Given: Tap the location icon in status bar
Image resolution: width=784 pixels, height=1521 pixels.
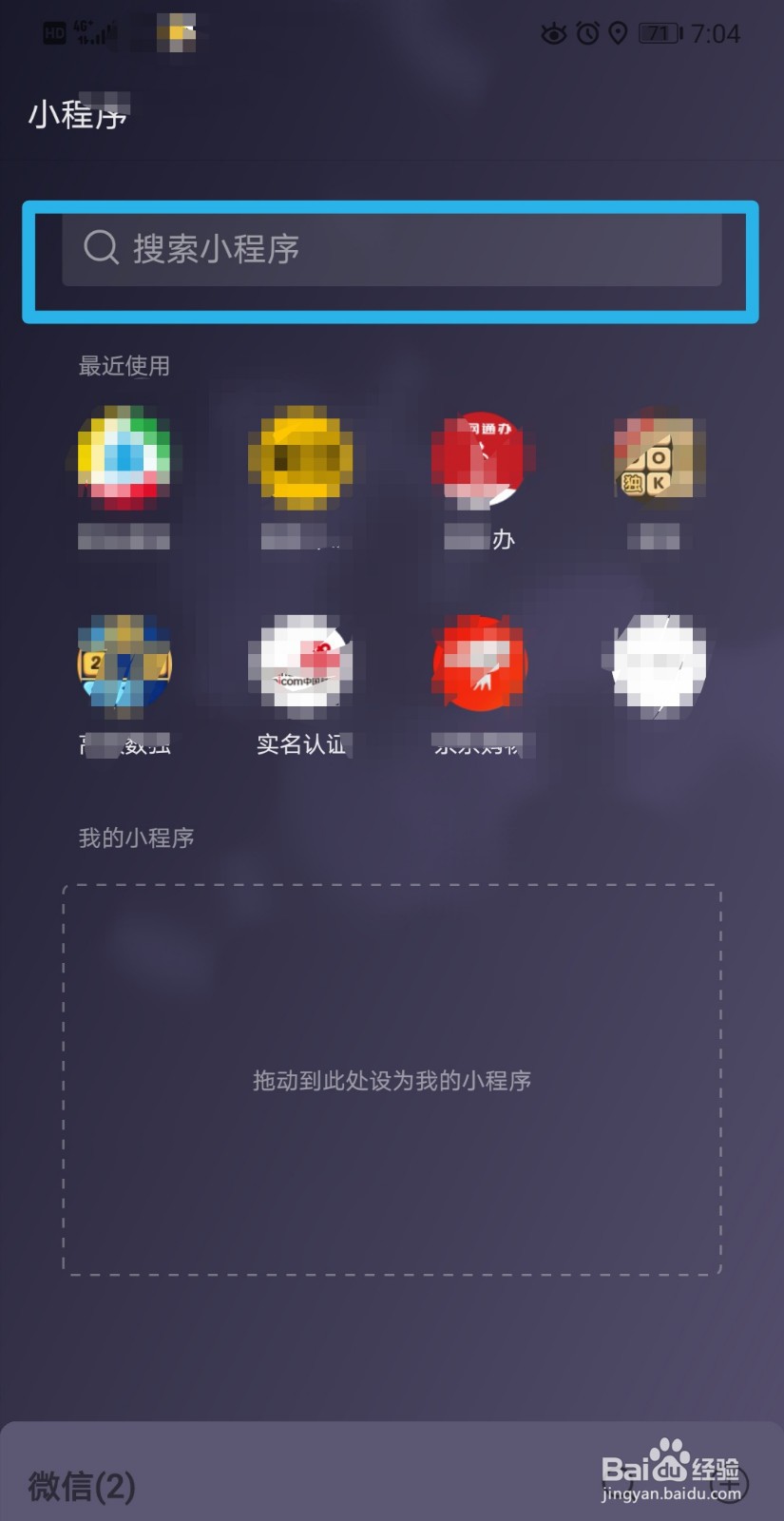Looking at the screenshot, I should pyautogui.click(x=618, y=34).
